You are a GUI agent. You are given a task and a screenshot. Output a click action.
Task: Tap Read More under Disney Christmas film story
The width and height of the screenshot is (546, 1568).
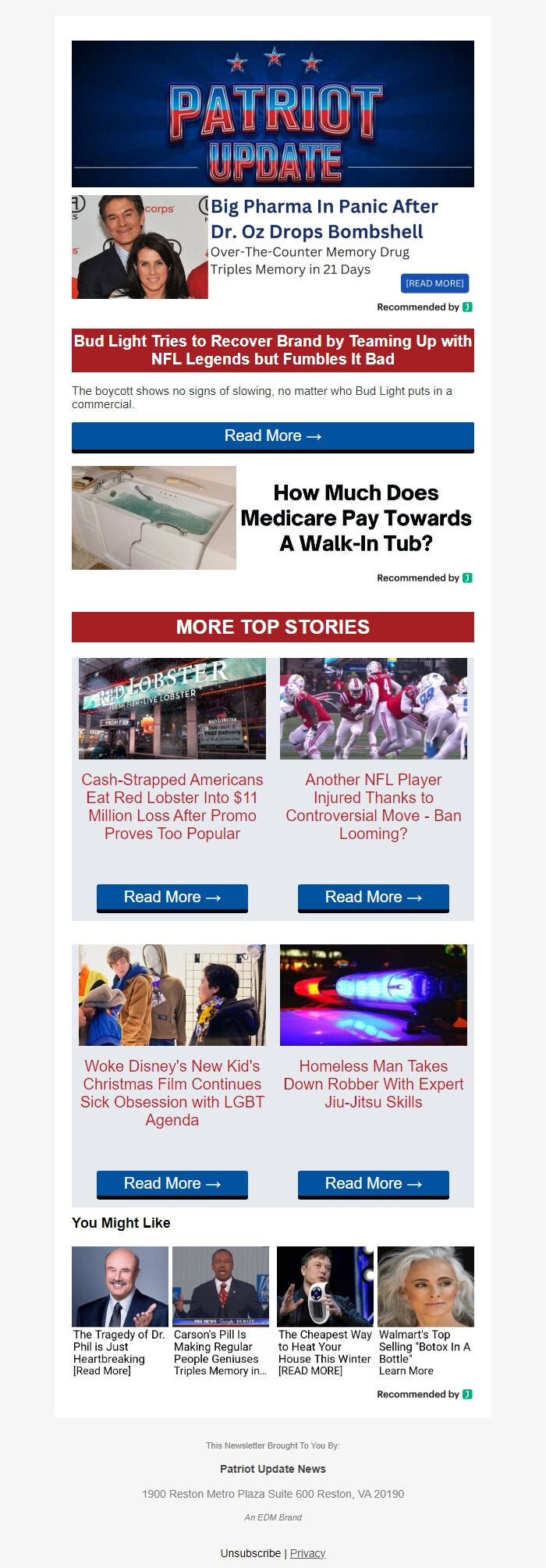tap(172, 1184)
